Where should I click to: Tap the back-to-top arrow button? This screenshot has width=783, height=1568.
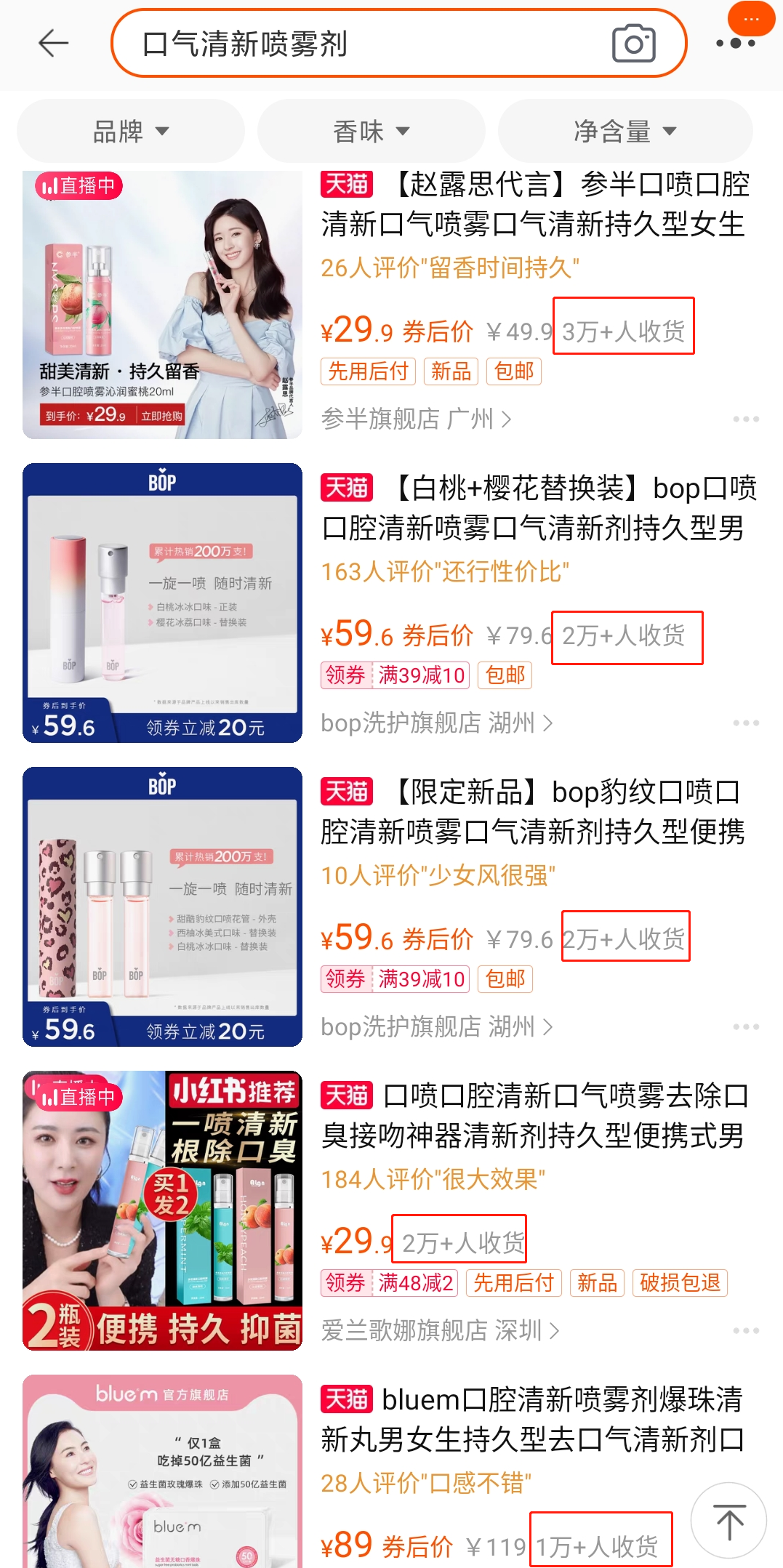(x=728, y=1521)
